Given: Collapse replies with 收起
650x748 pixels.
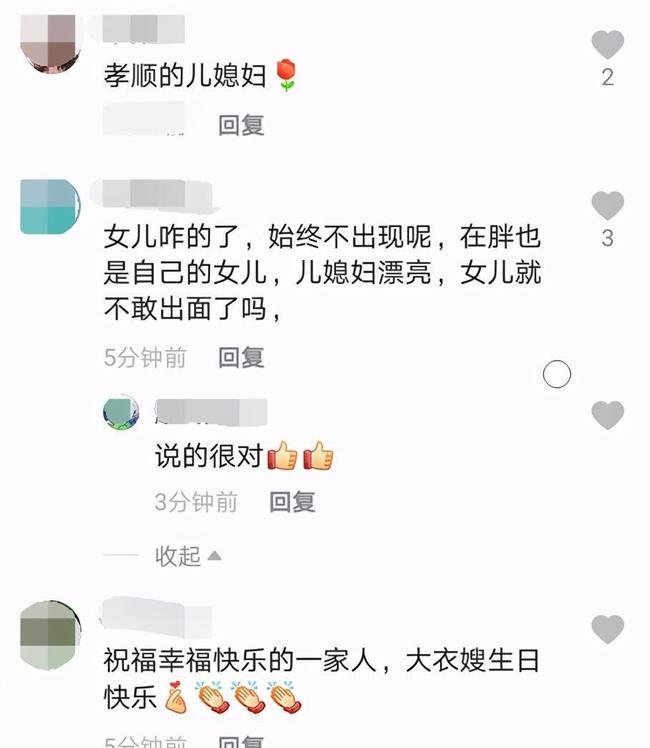Looking at the screenshot, I should [187, 556].
